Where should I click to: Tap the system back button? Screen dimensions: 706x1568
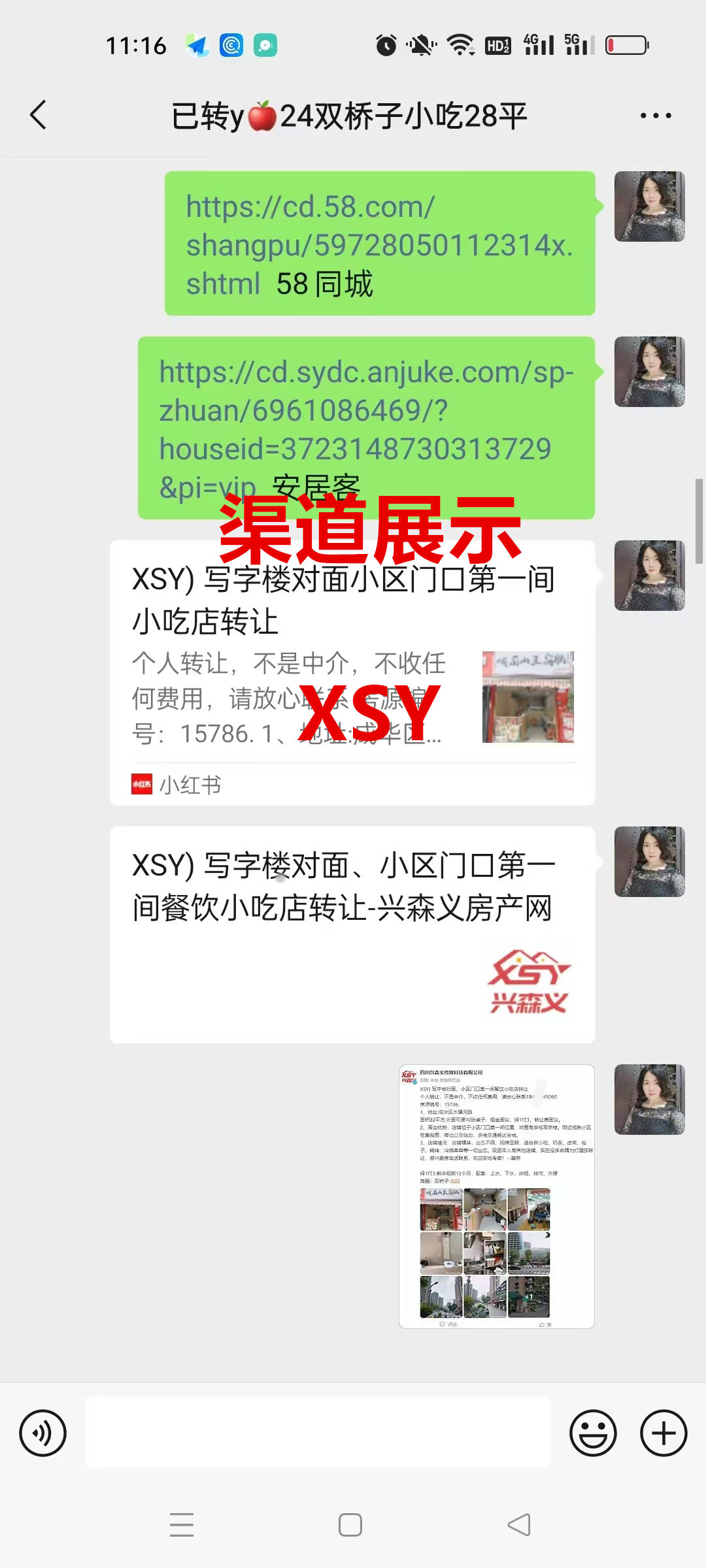[x=519, y=1525]
